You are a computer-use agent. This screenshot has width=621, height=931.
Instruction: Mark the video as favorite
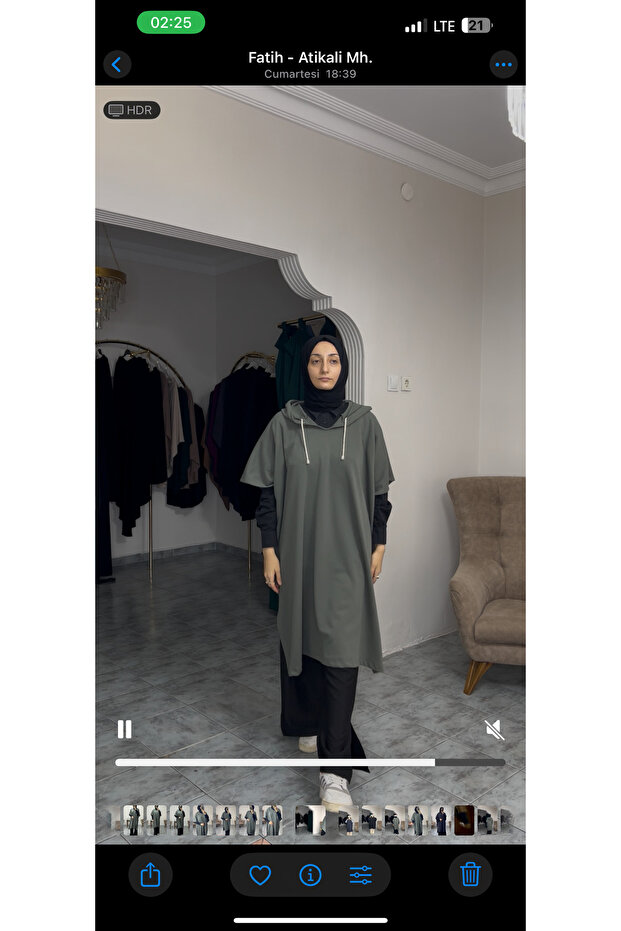(260, 875)
